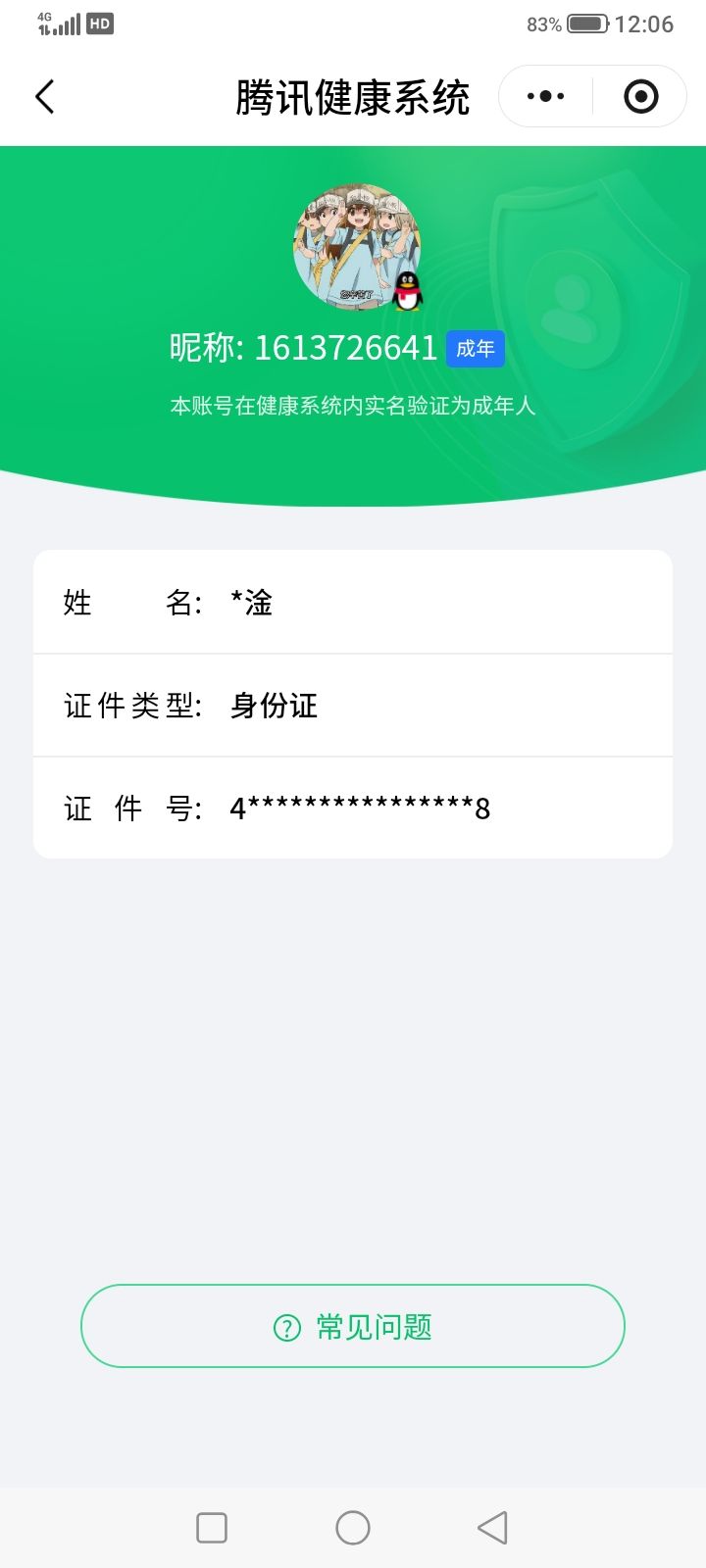Open the square recent apps navigation icon
The height and width of the screenshot is (1568, 706).
click(211, 1527)
